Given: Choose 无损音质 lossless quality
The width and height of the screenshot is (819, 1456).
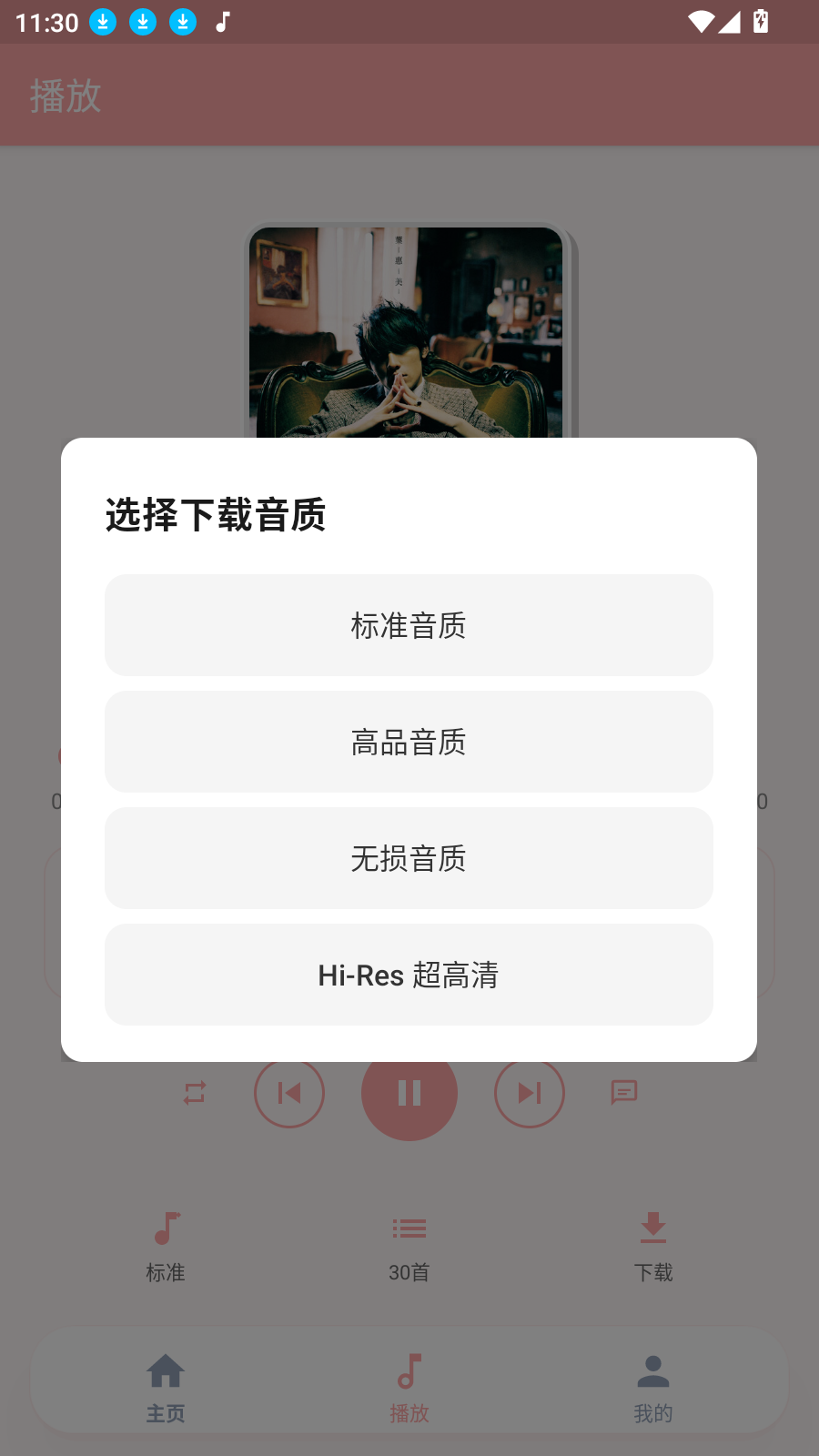Looking at the screenshot, I should click(x=409, y=858).
